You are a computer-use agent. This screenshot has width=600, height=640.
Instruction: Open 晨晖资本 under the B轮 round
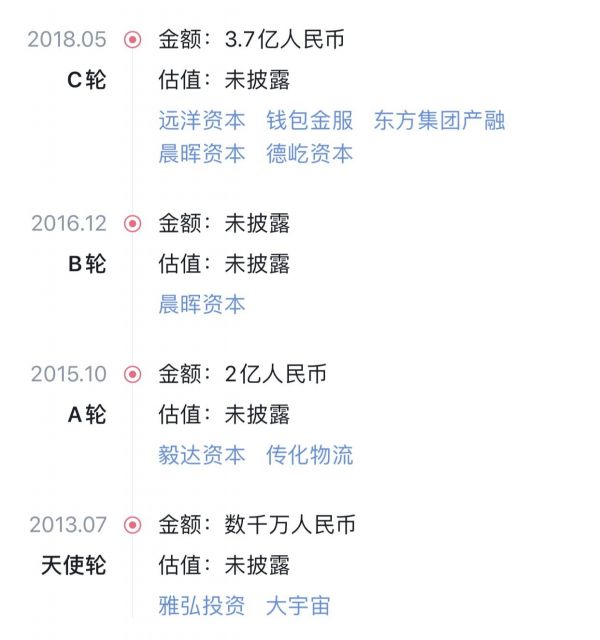[x=201, y=305]
